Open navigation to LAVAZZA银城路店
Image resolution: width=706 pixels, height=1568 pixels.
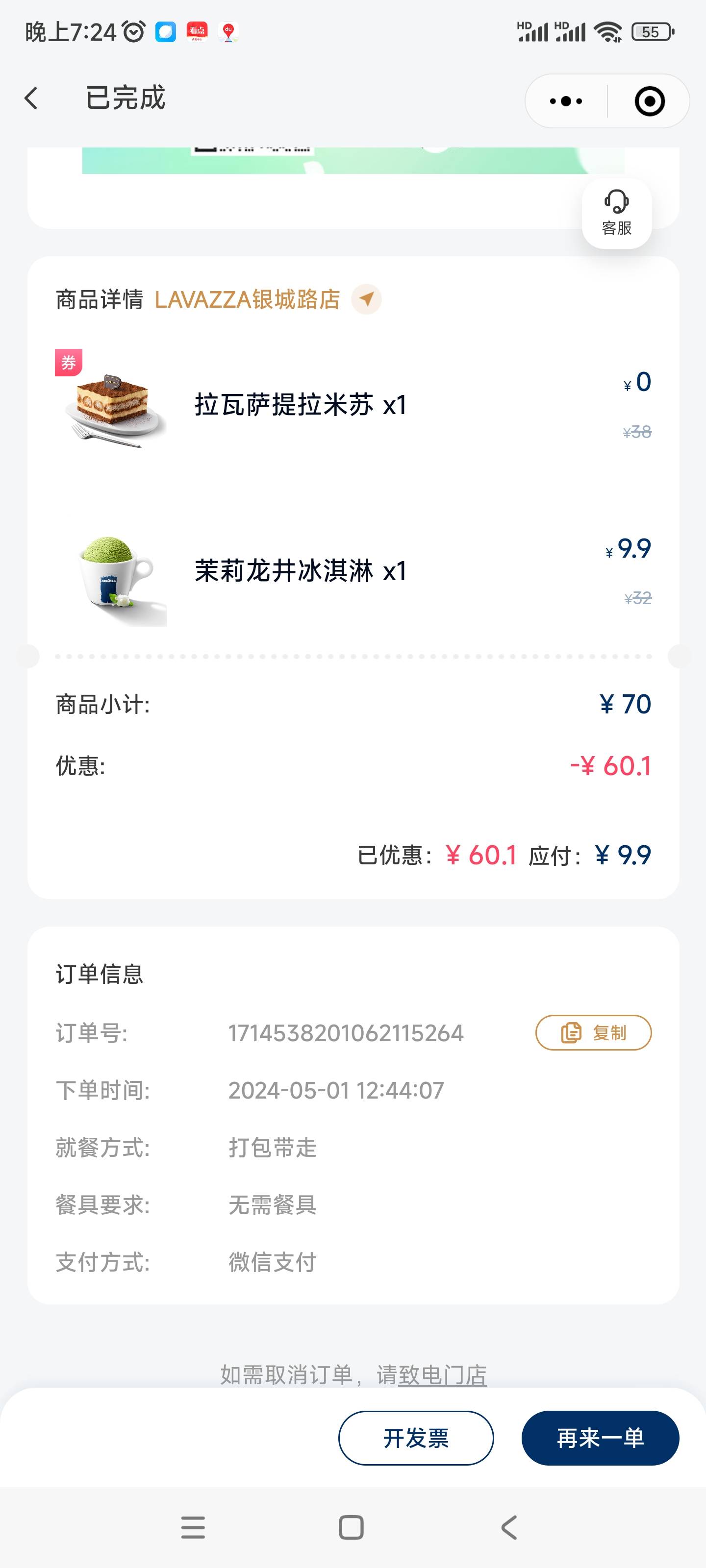click(366, 299)
